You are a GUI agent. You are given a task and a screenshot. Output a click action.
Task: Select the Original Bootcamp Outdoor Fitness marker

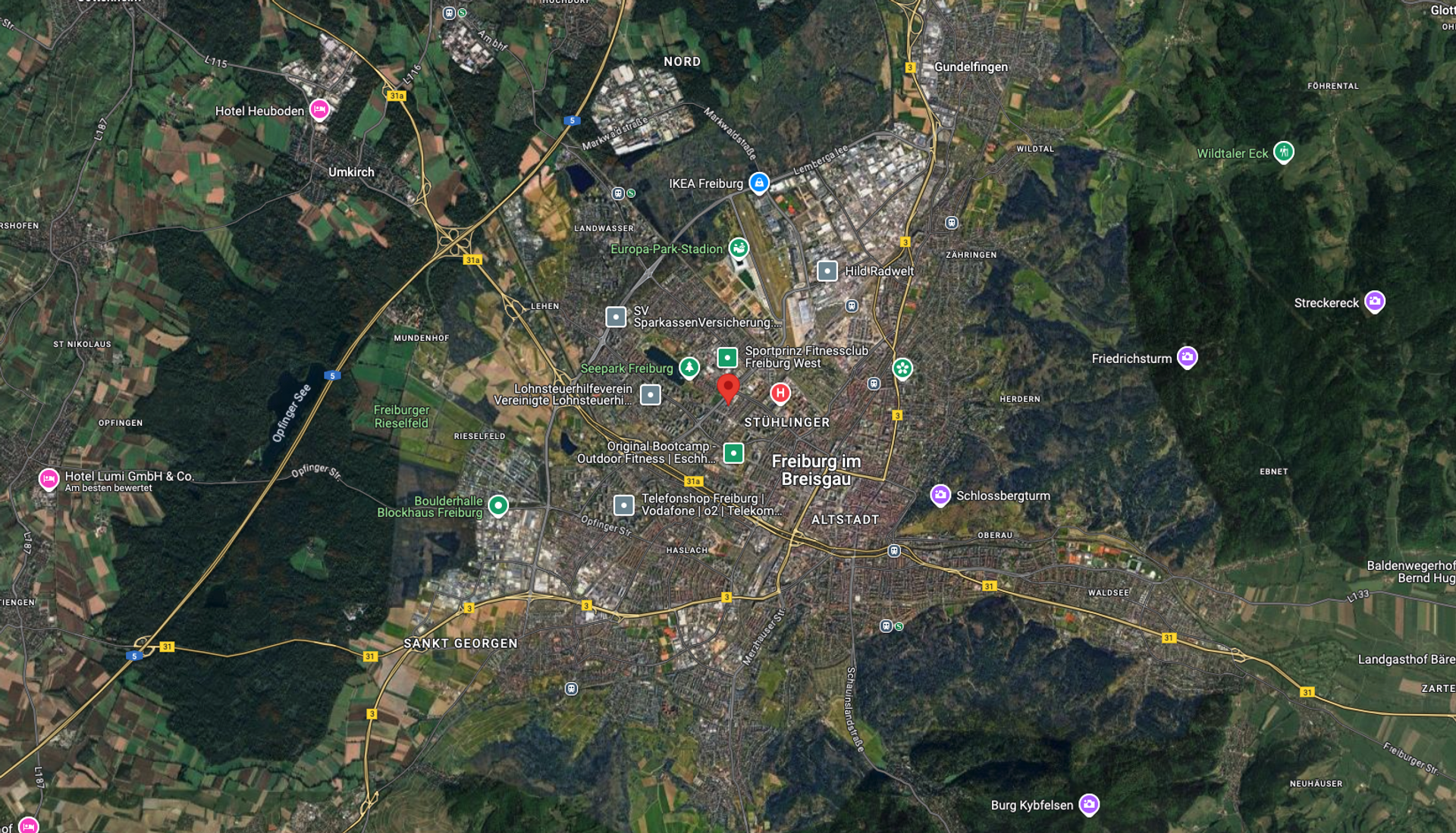click(733, 453)
